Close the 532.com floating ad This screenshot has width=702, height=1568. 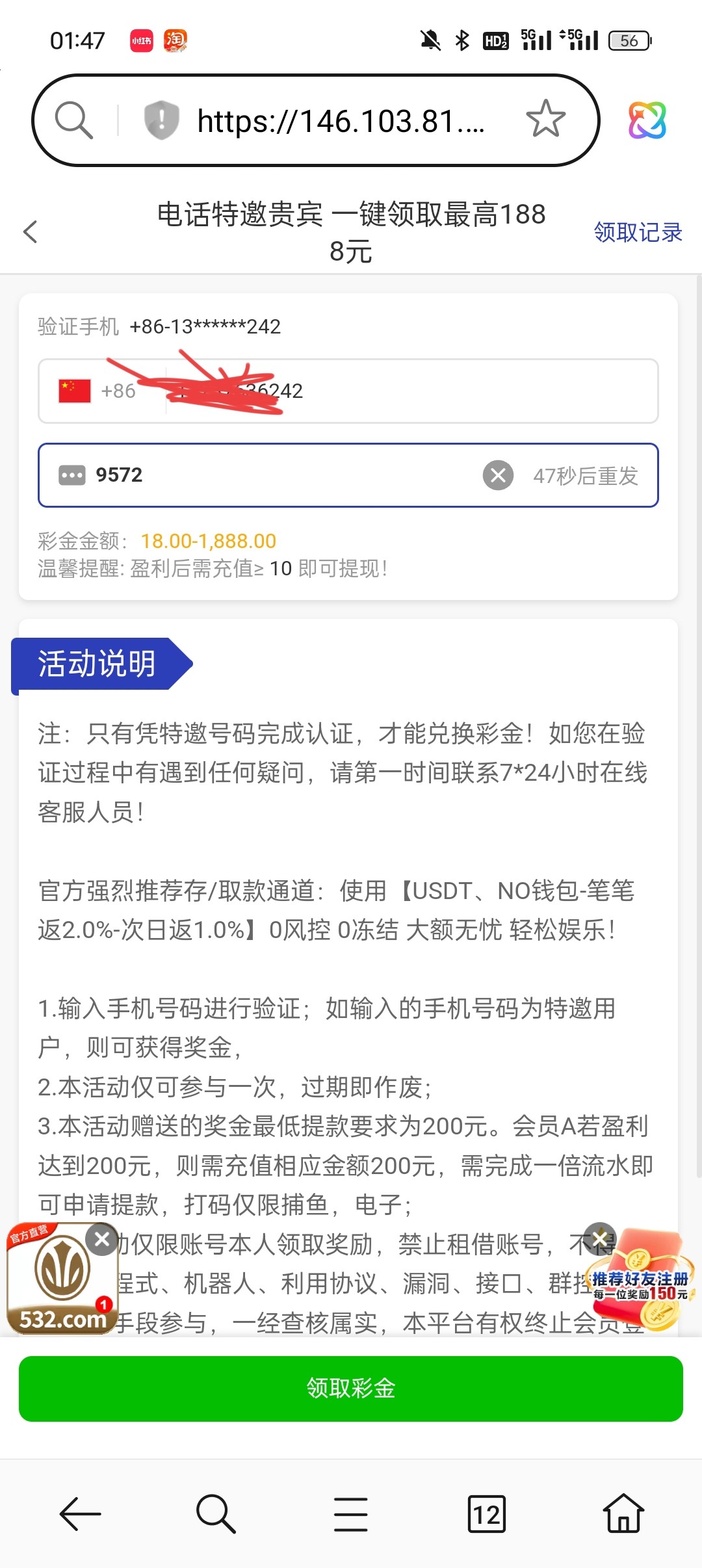point(102,1239)
